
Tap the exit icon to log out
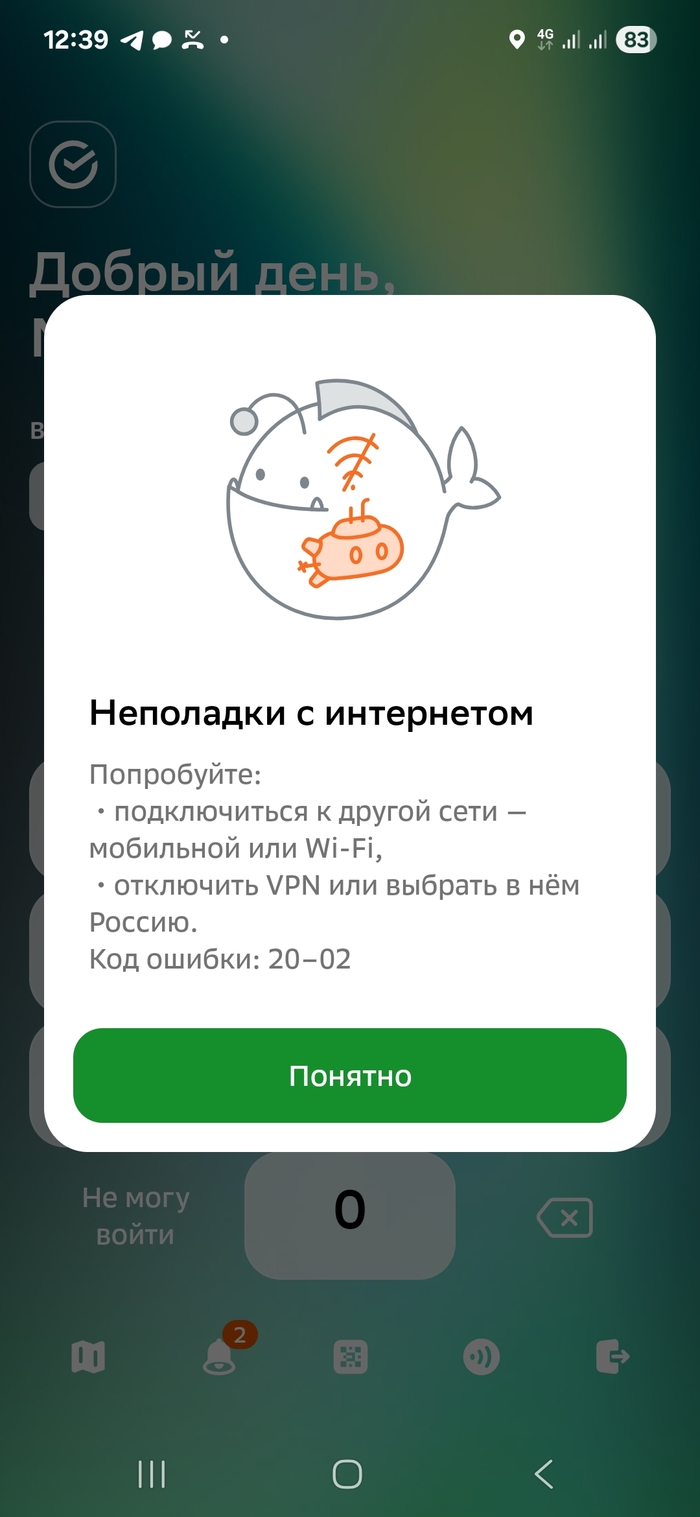click(x=612, y=1357)
